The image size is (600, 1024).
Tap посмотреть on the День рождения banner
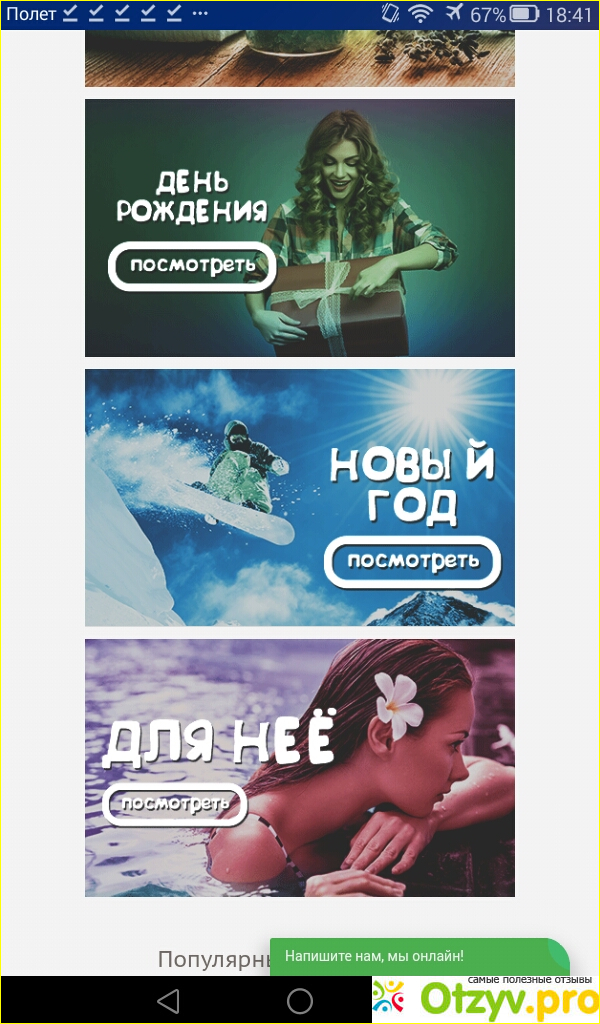(x=191, y=266)
